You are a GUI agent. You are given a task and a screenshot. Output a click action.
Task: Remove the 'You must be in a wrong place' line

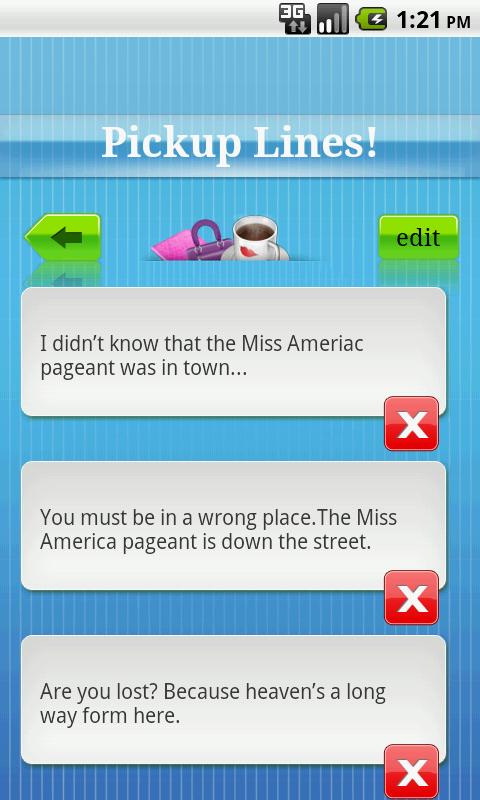pyautogui.click(x=411, y=597)
